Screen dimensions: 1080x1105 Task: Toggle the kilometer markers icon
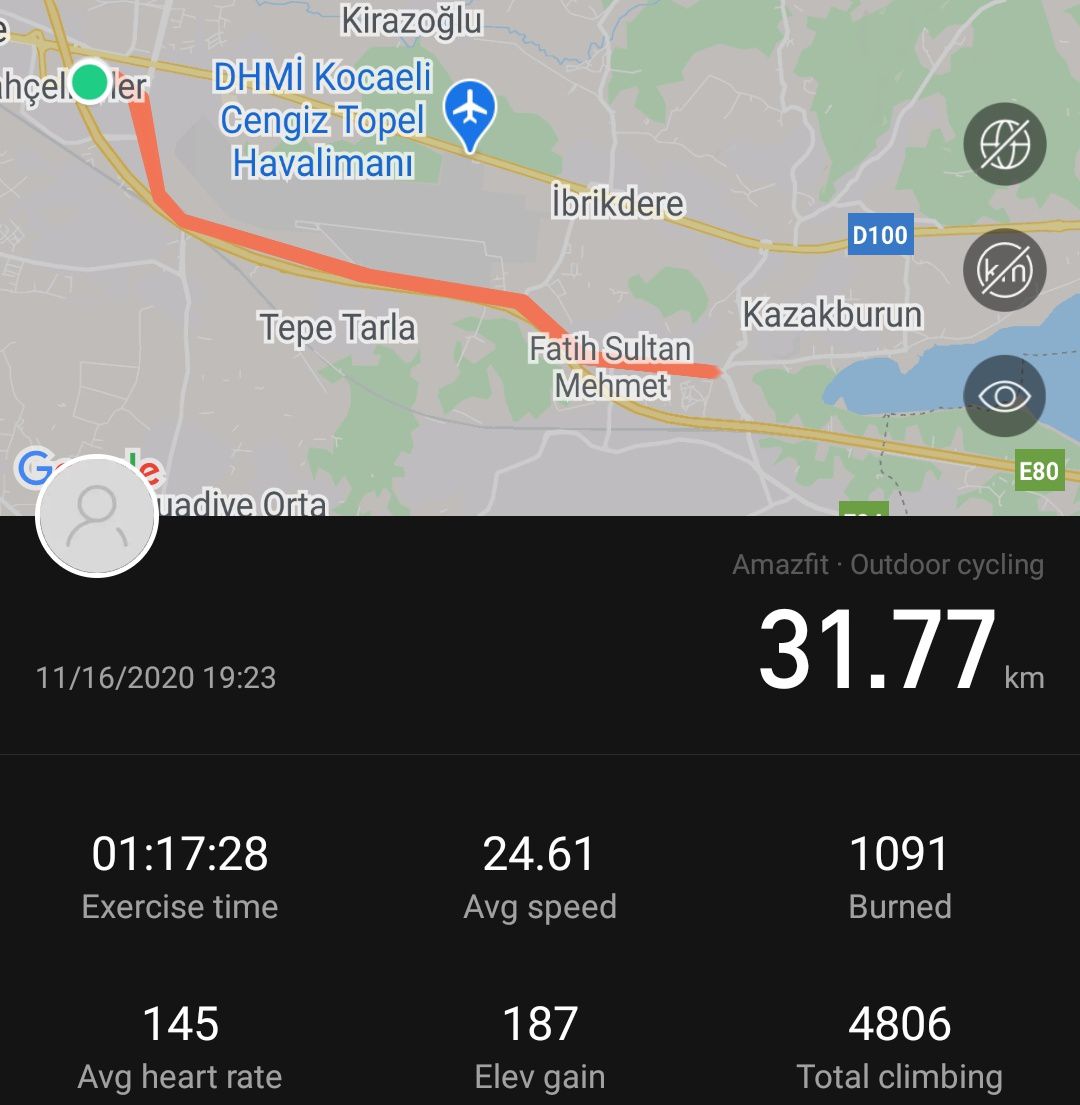[1004, 270]
